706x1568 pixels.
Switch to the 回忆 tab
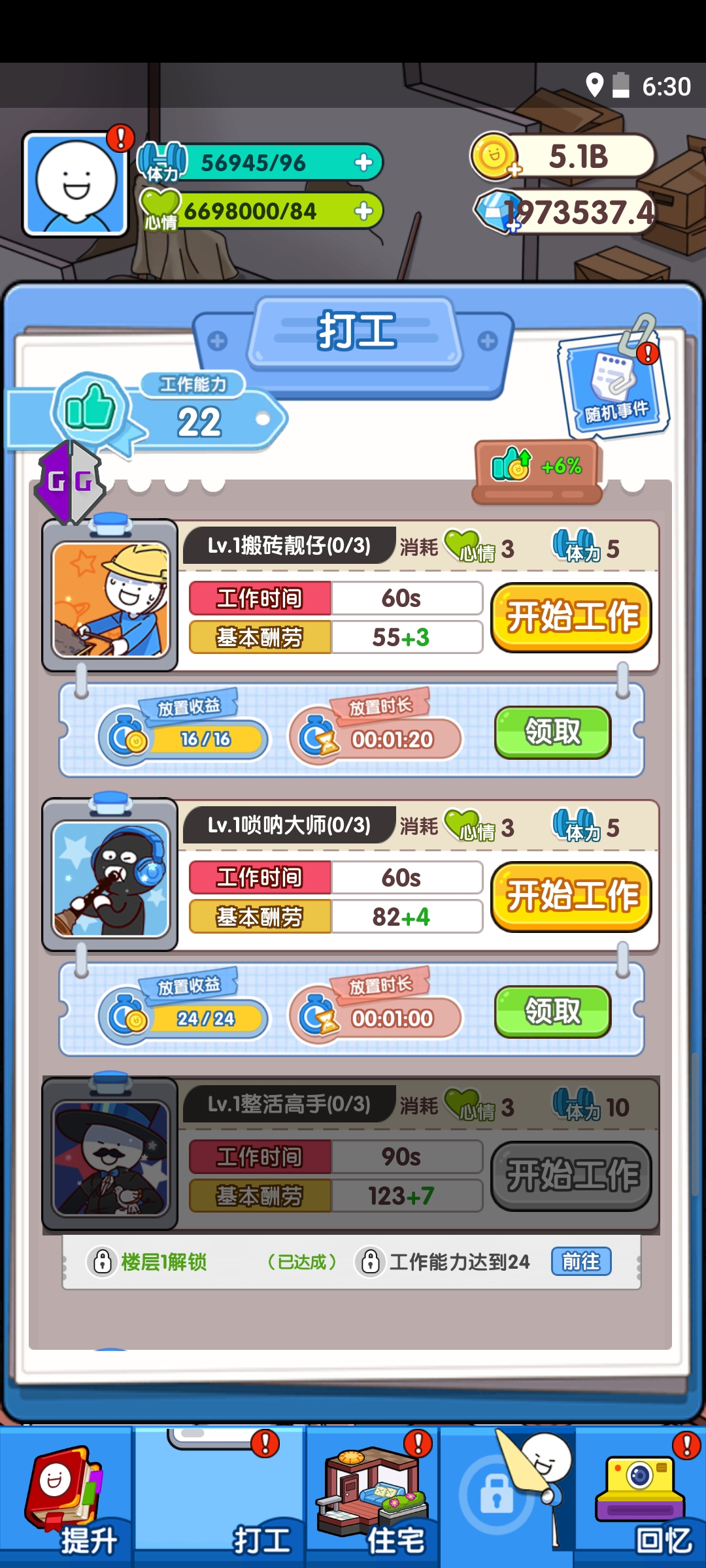click(x=641, y=1499)
